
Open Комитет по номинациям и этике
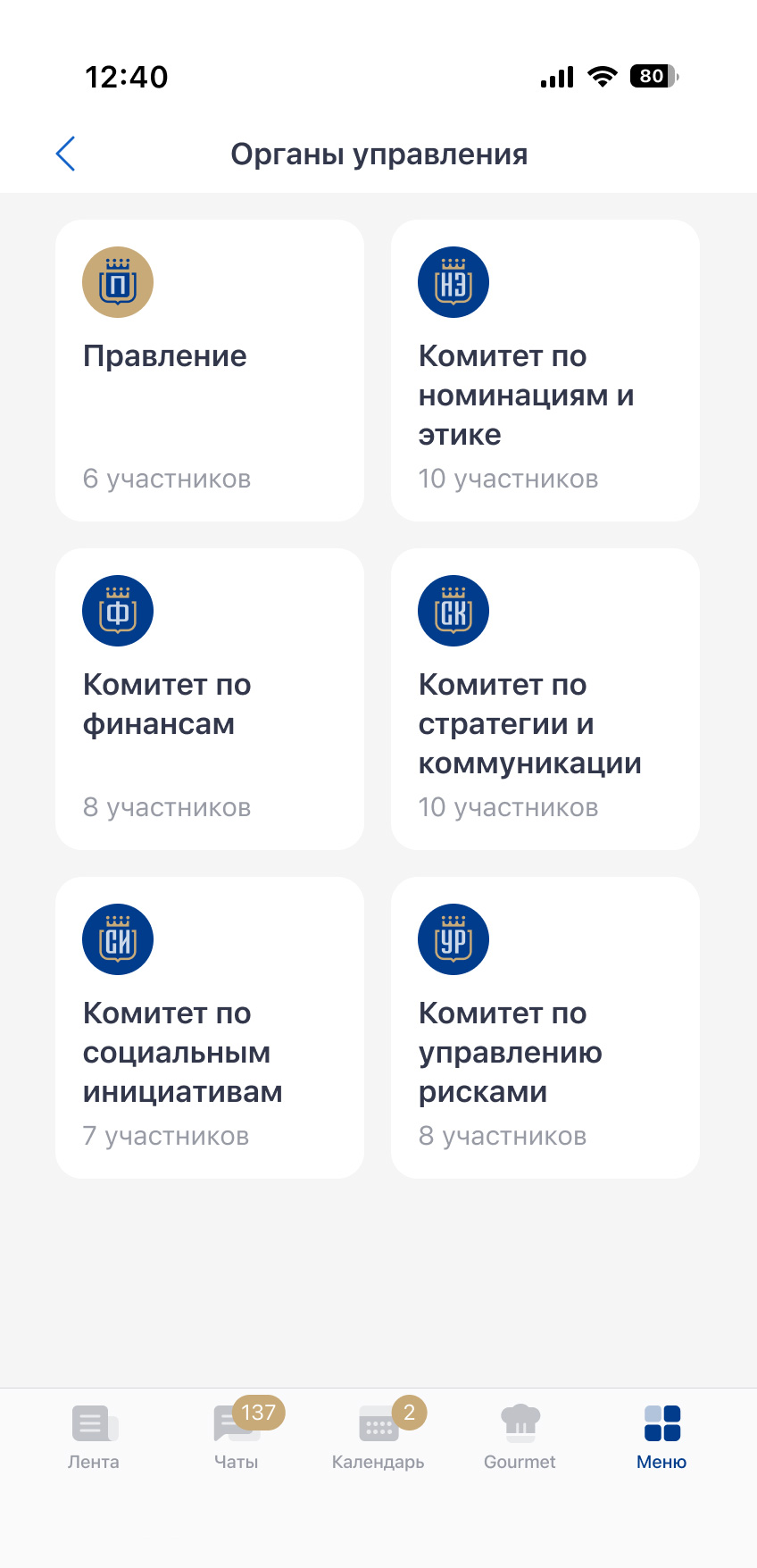tap(545, 371)
